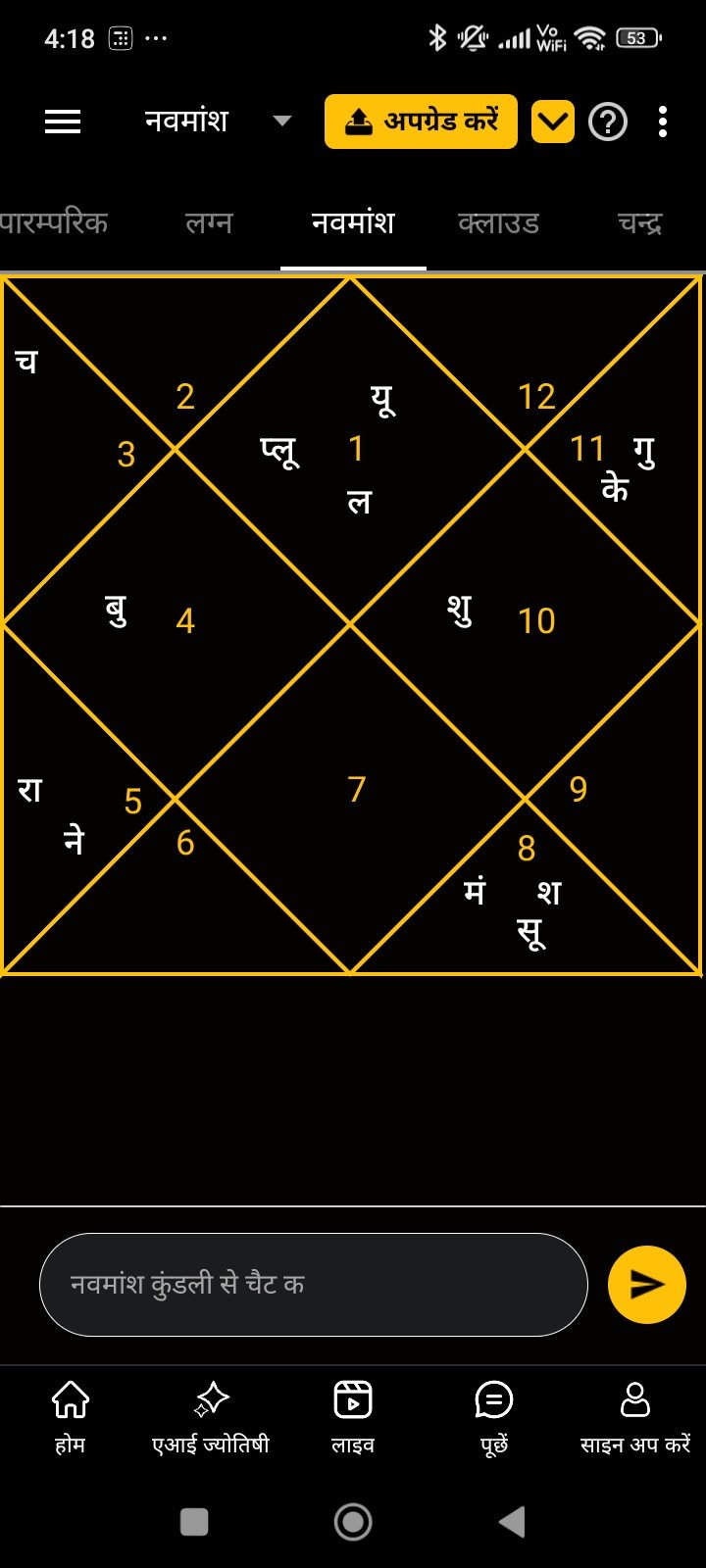
Task: Tap the system back button
Action: pos(512,1522)
